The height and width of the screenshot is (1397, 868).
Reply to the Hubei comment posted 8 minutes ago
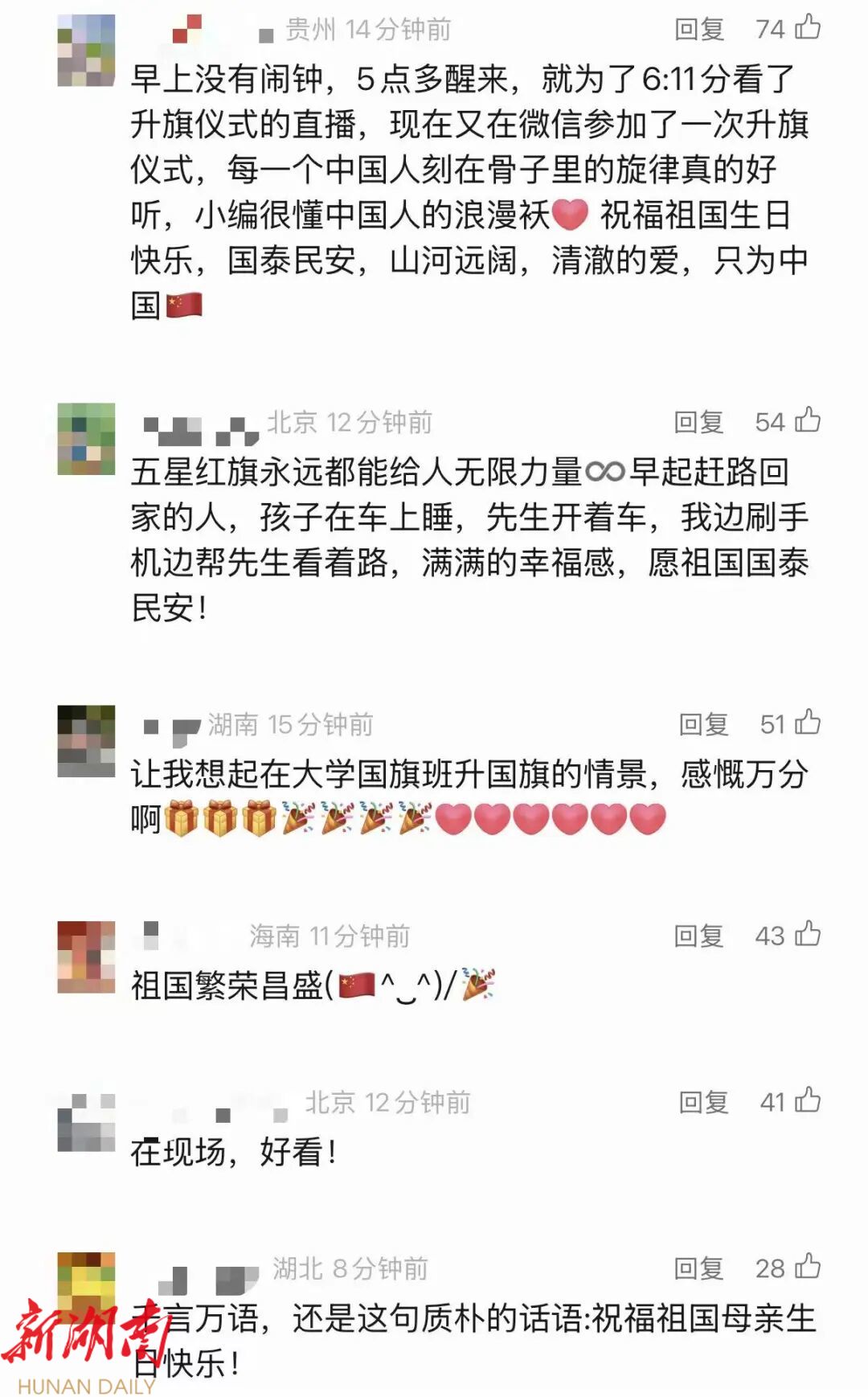coord(698,1268)
